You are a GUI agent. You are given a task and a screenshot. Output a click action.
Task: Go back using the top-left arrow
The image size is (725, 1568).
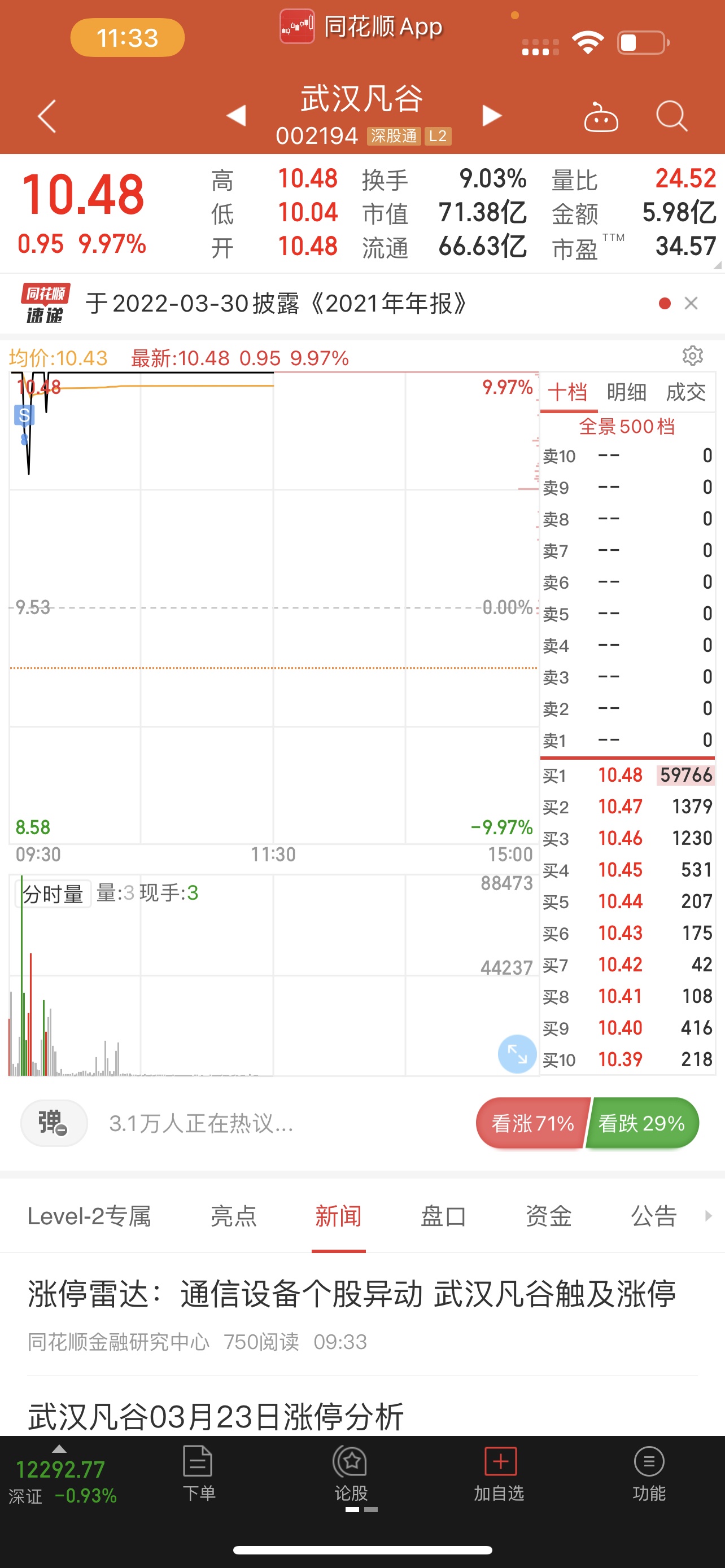pos(47,116)
